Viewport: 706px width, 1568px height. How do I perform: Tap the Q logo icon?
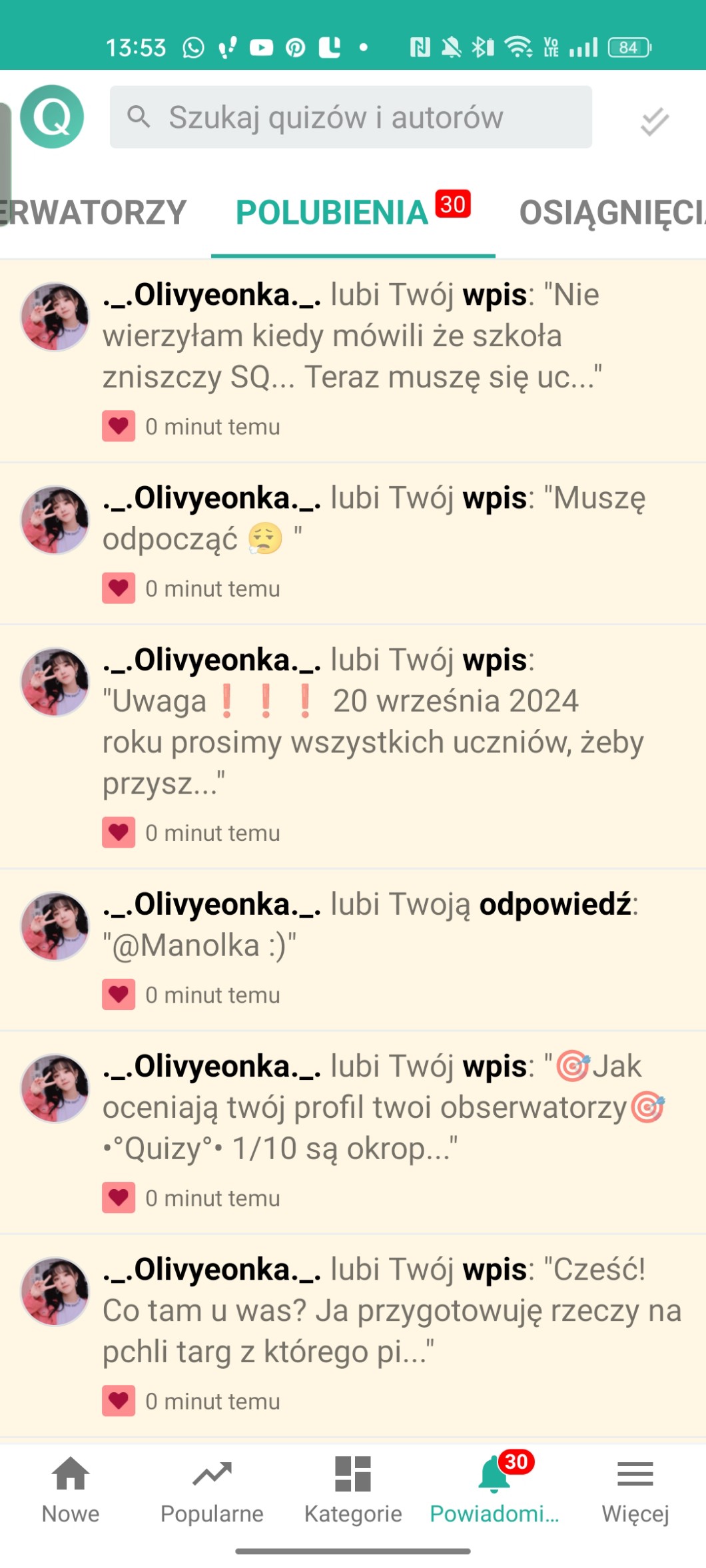[52, 117]
